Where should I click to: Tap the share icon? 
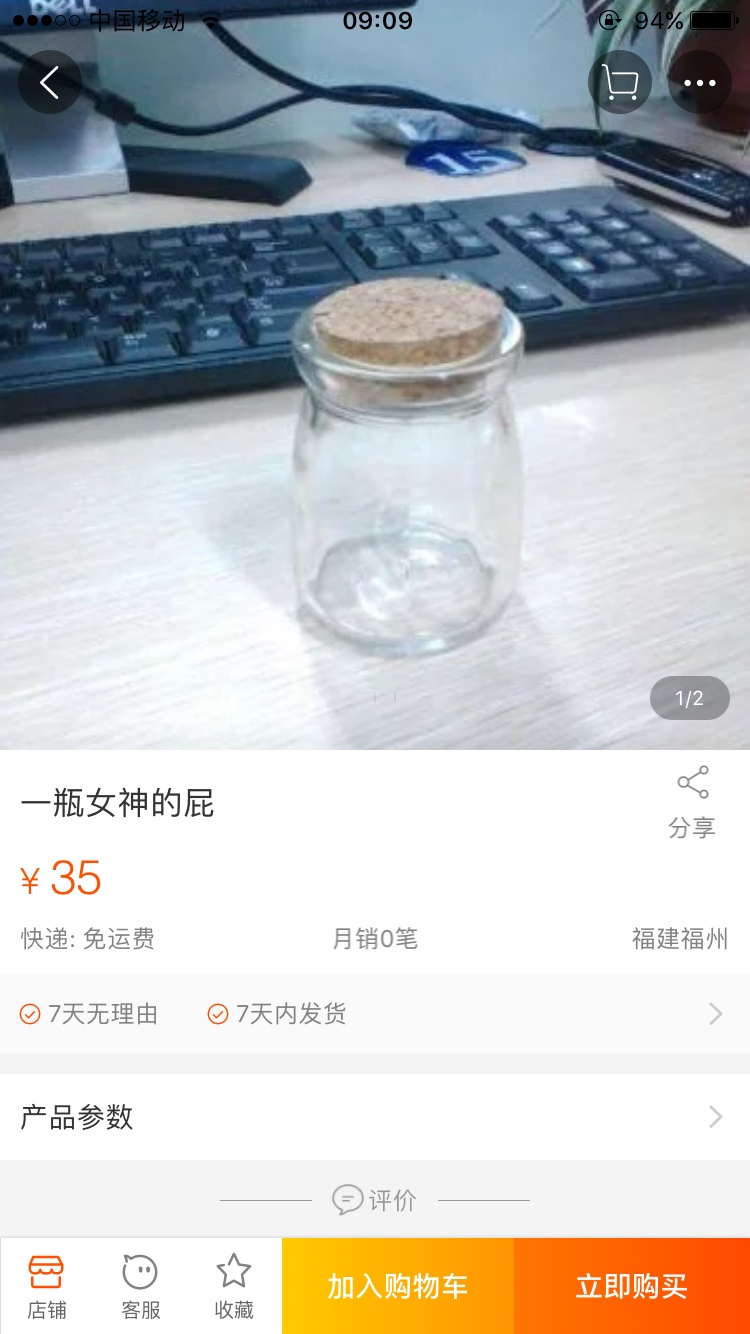(692, 784)
